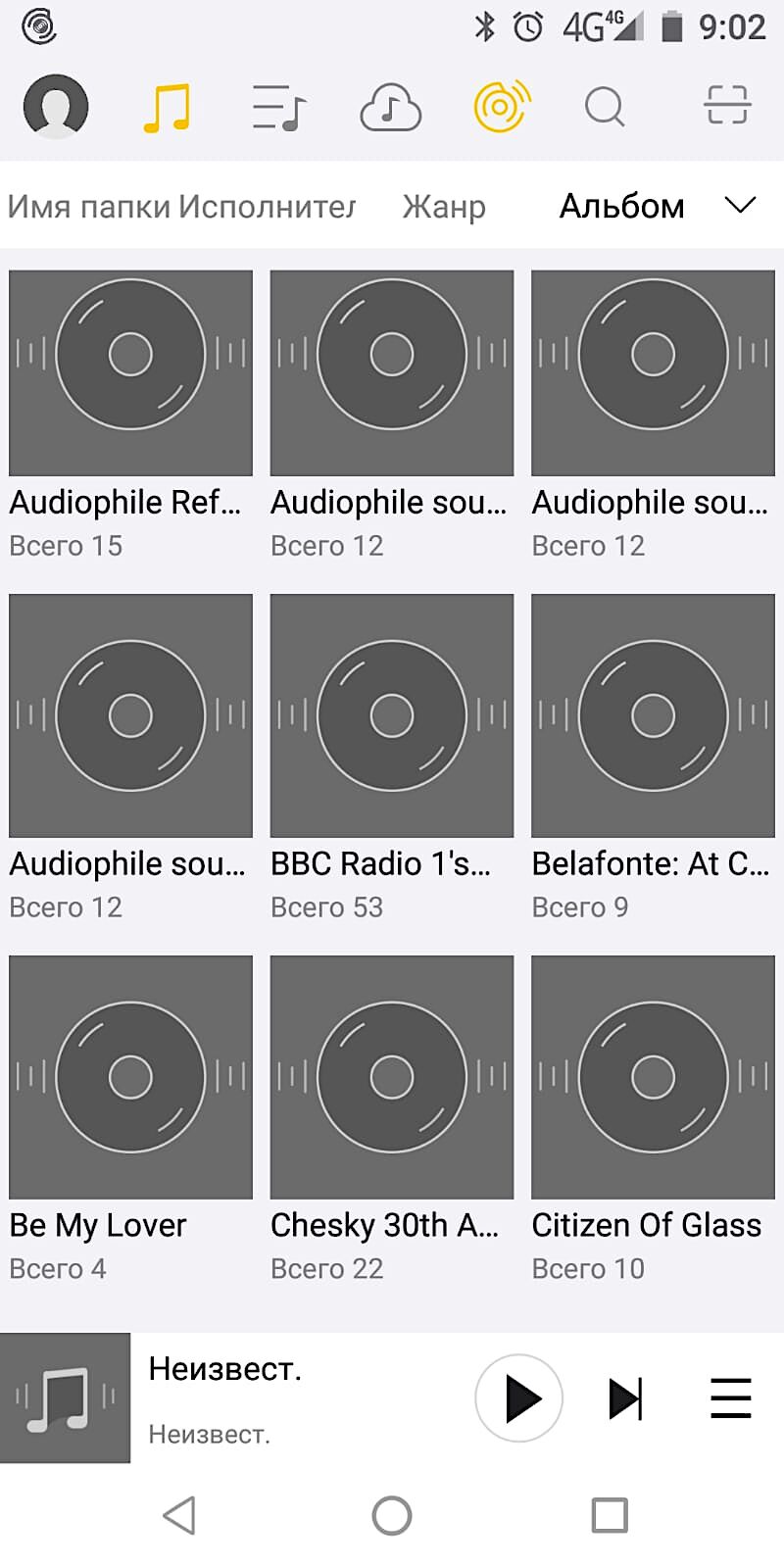Screen dimensions: 784x1568
Task: Open the playlist icon in top bar
Action: click(279, 107)
